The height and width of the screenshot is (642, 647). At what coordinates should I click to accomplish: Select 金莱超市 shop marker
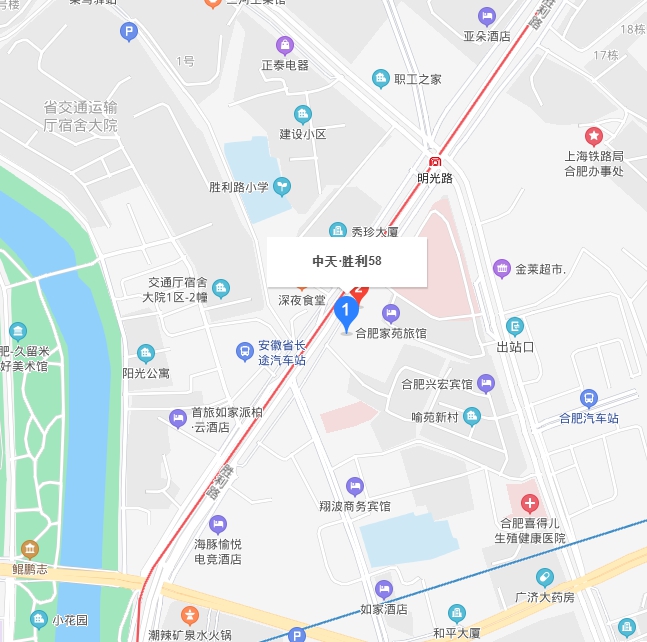[x=501, y=269]
